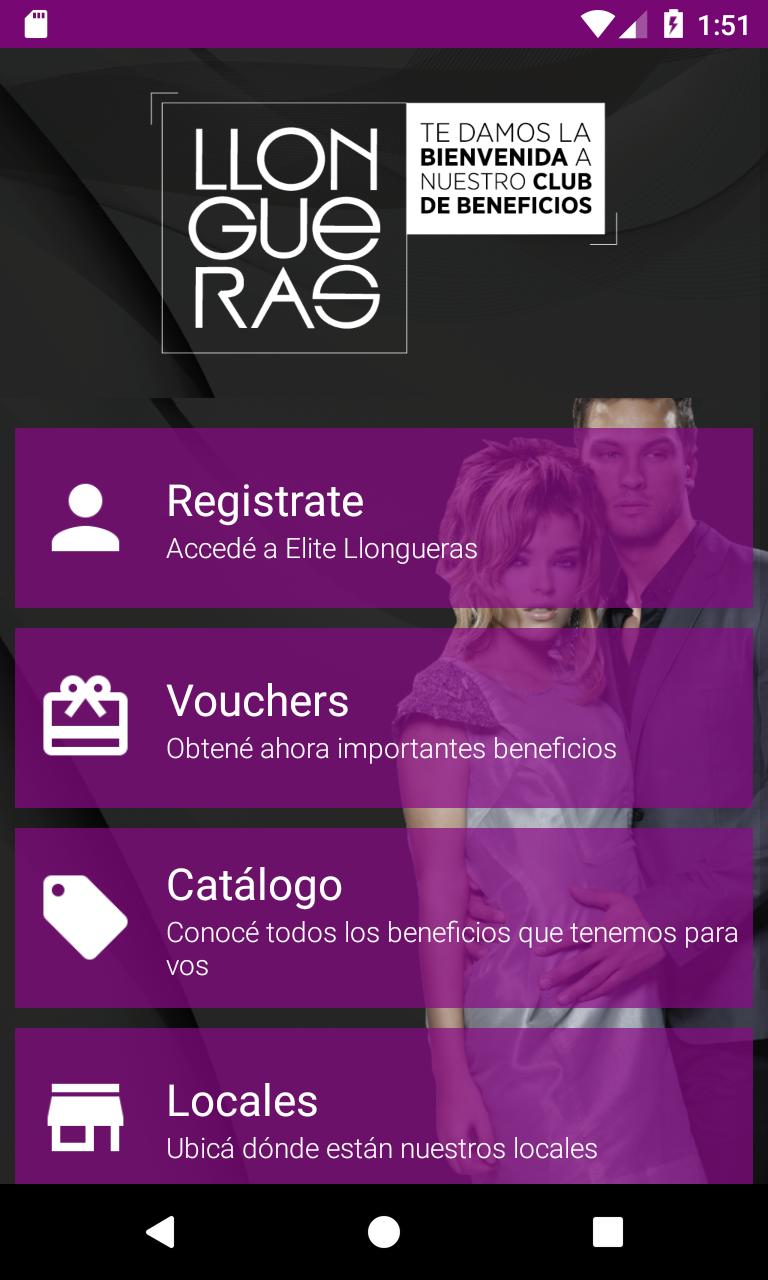This screenshot has width=768, height=1280.
Task: Select the storefront icon next to Locales
Action: tap(85, 1117)
